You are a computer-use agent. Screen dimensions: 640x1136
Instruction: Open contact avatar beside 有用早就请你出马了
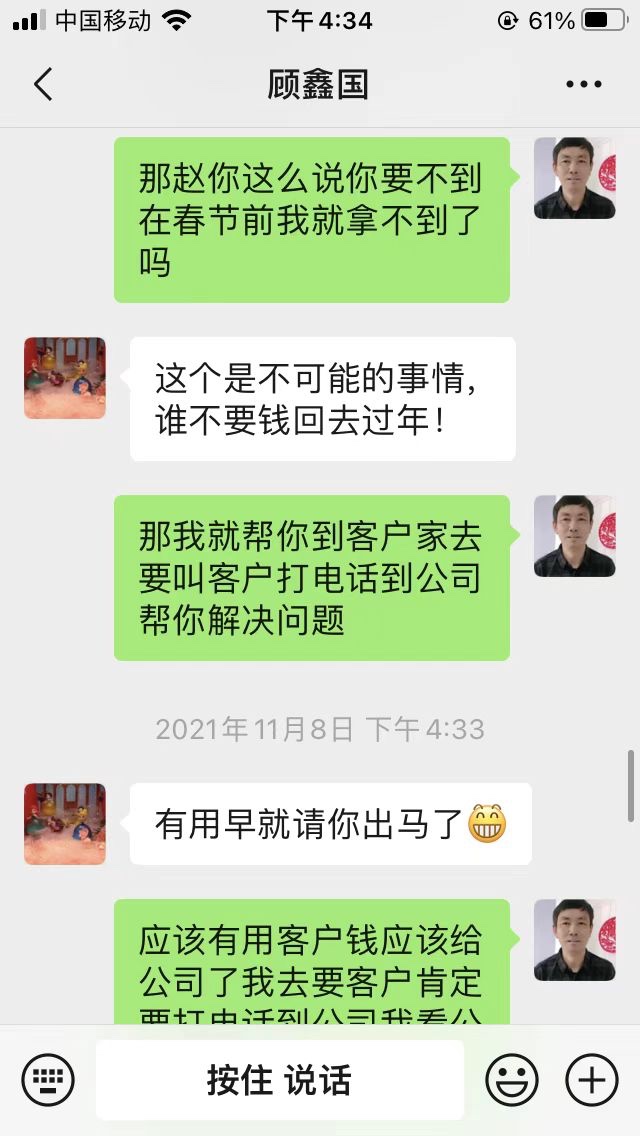65,824
